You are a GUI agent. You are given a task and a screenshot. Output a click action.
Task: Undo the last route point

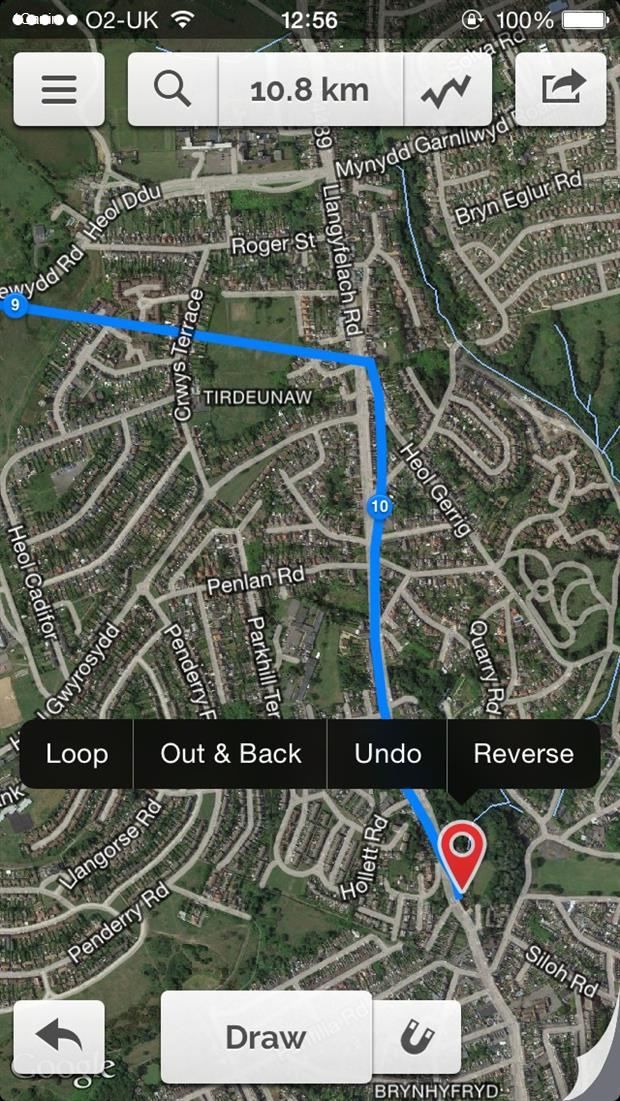[387, 754]
